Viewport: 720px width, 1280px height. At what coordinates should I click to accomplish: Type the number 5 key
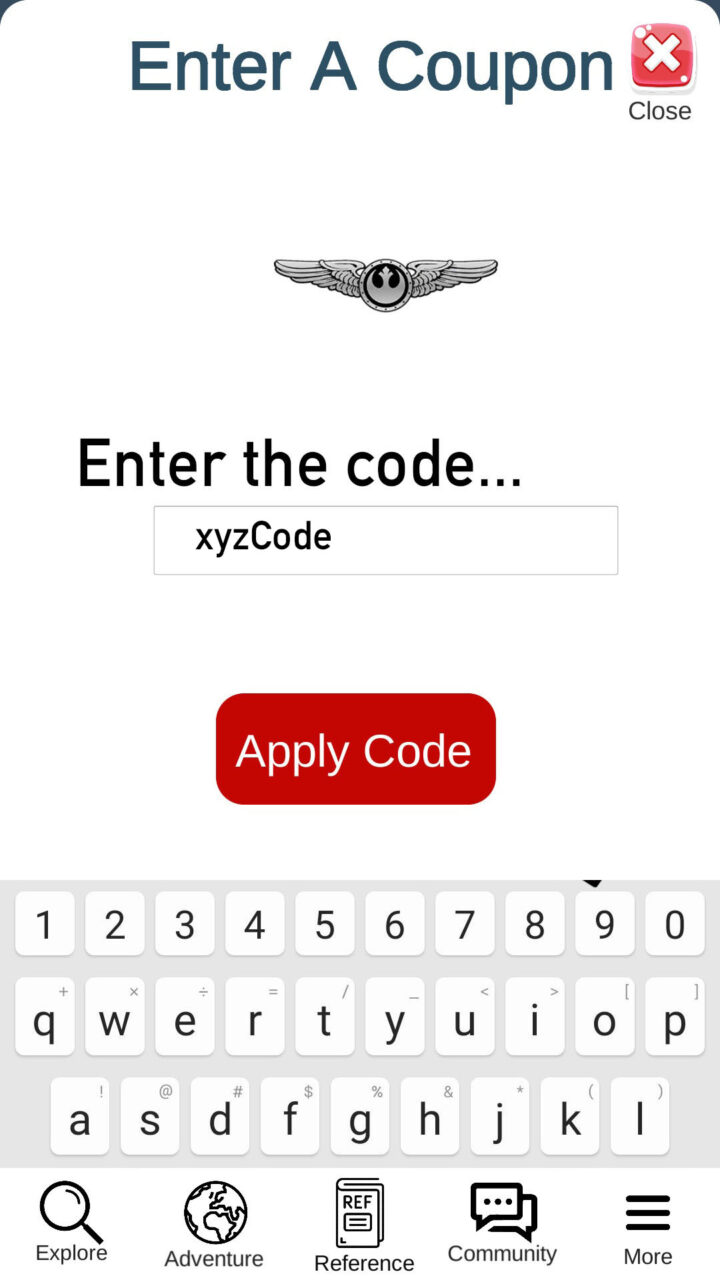tap(324, 924)
